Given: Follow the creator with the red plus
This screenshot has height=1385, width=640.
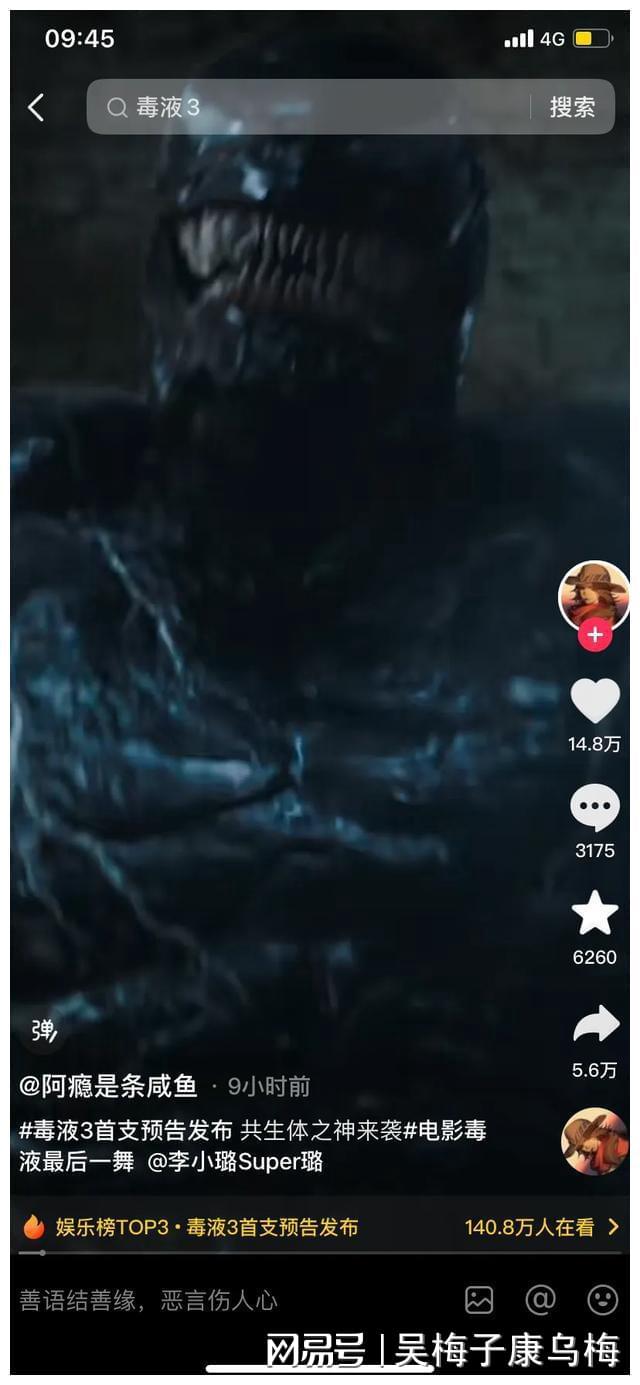Looking at the screenshot, I should coord(595,635).
